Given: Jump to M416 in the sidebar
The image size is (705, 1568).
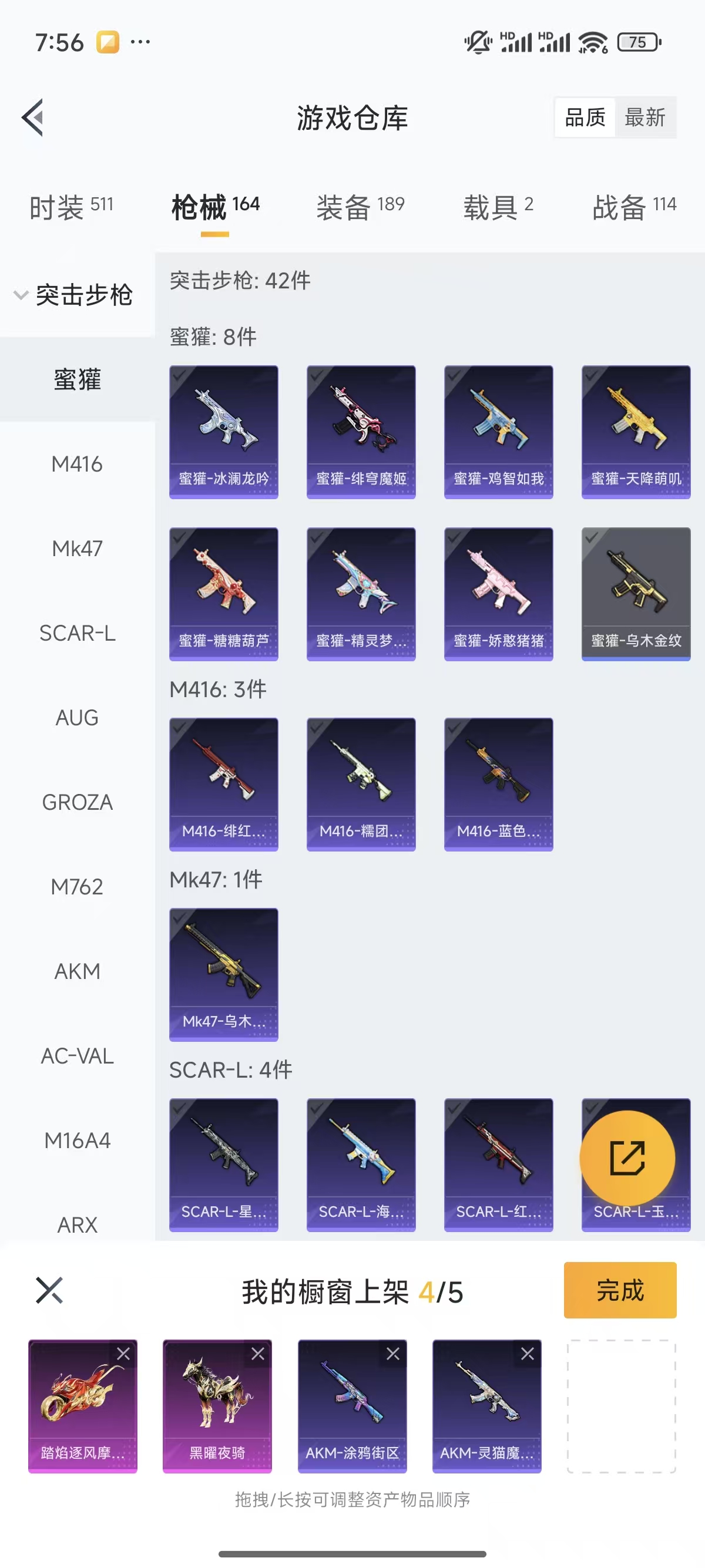Looking at the screenshot, I should [77, 465].
